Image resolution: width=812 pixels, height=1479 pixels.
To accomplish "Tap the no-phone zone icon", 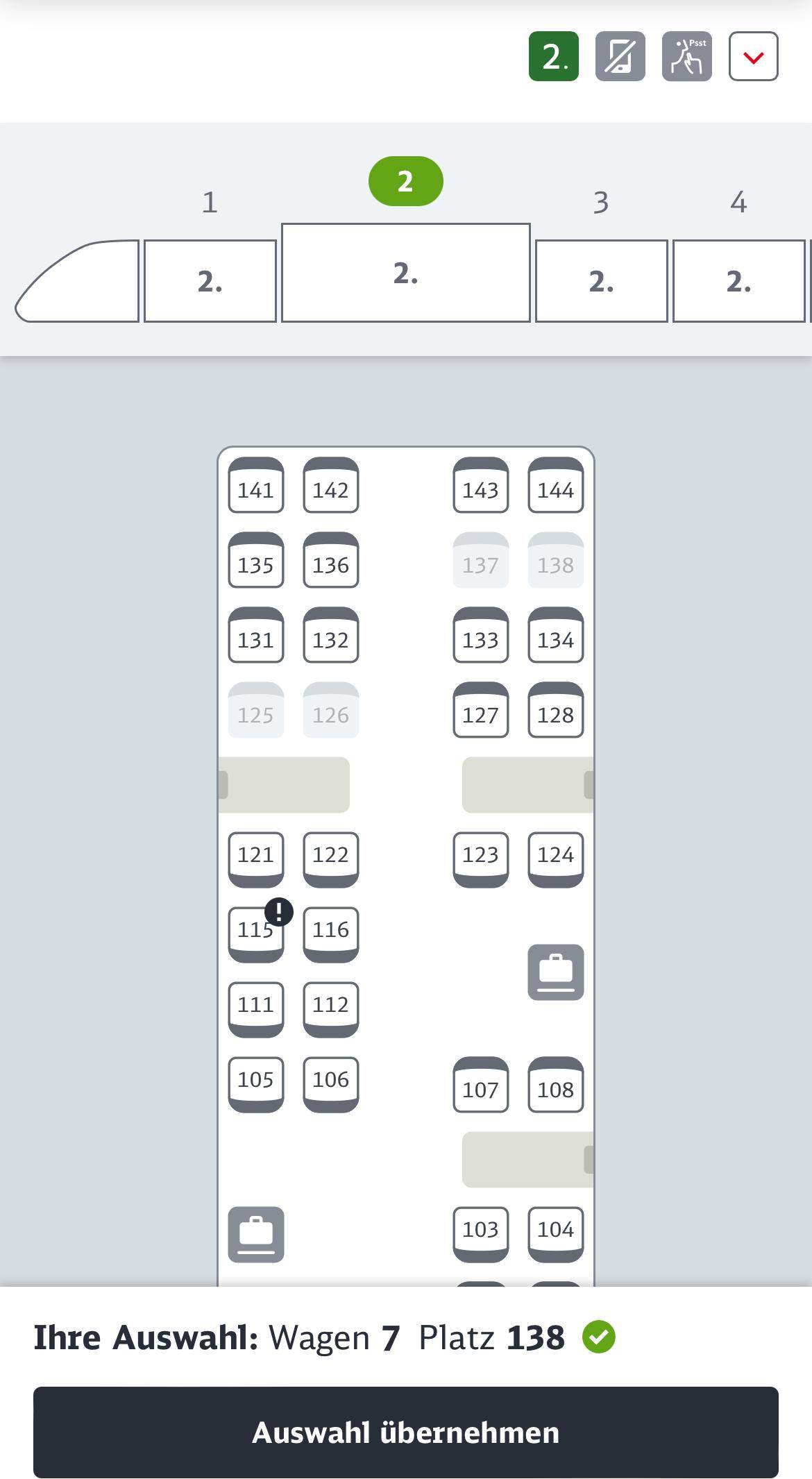I will coord(620,56).
